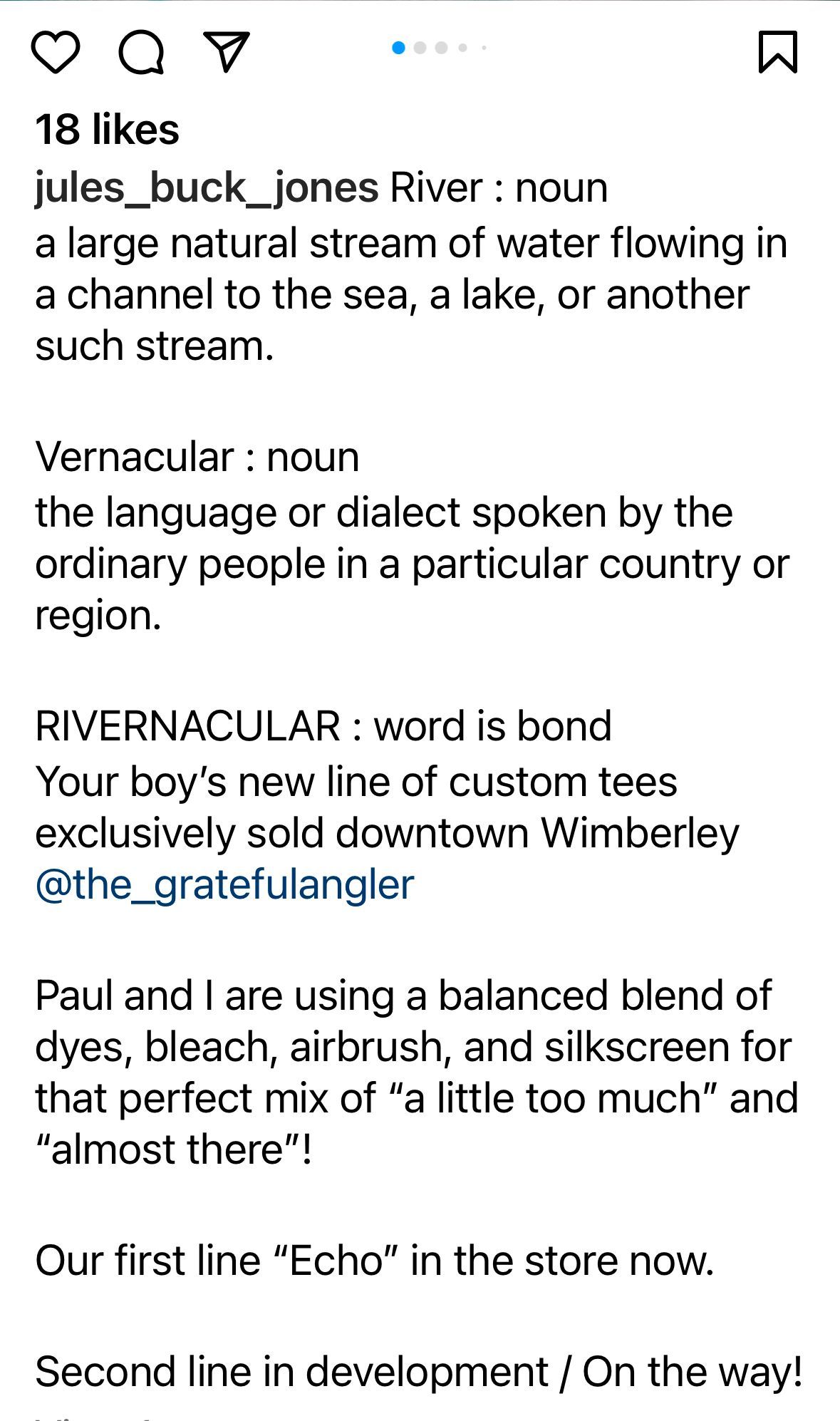
Task: Open the 18 likes list
Action: [x=107, y=130]
